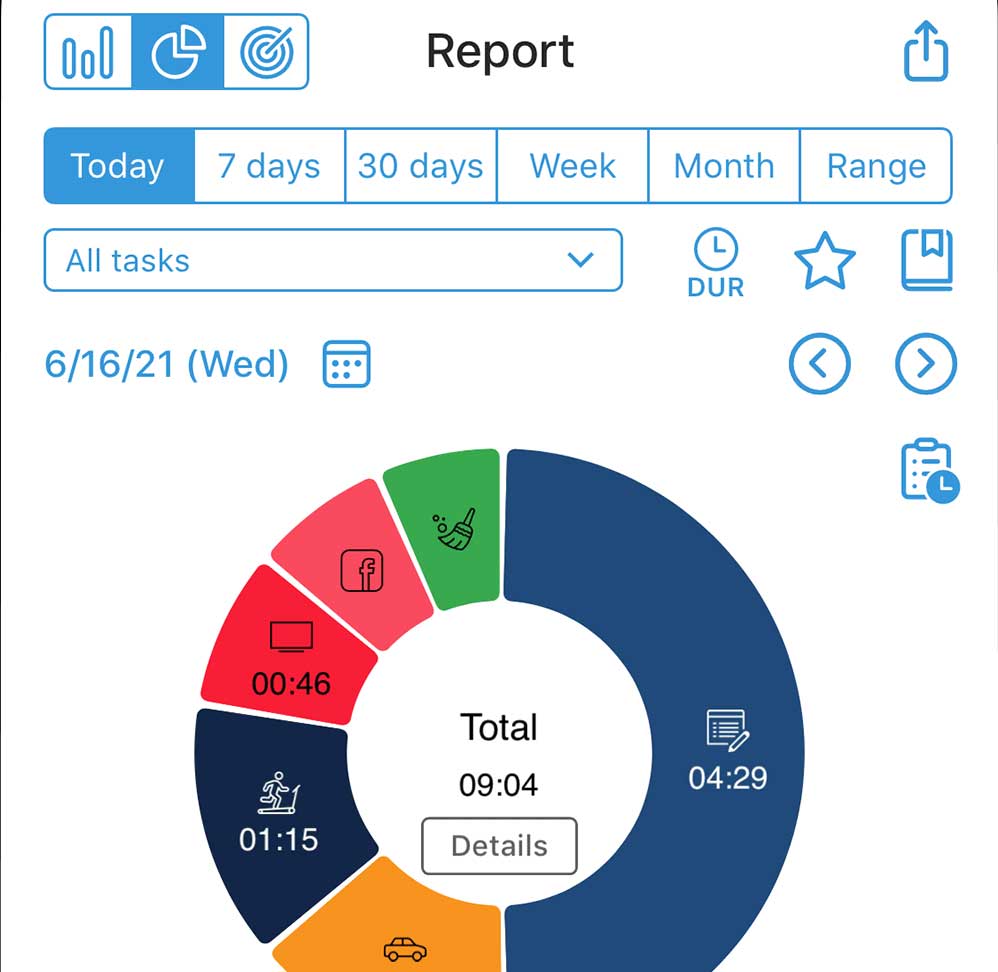The width and height of the screenshot is (998, 972).
Task: Choose a custom Range period
Action: pos(876,166)
